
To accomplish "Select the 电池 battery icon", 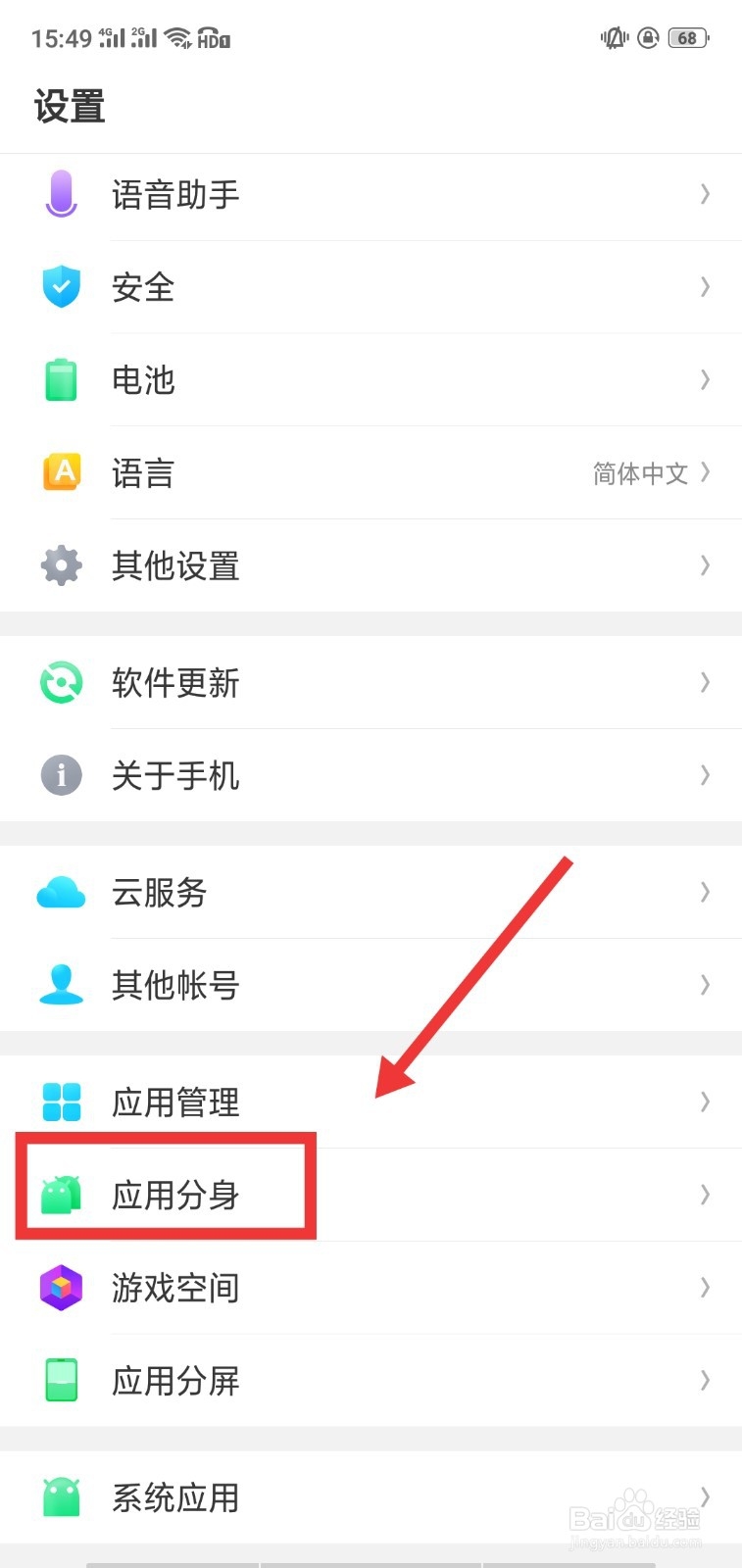I will coord(61,380).
